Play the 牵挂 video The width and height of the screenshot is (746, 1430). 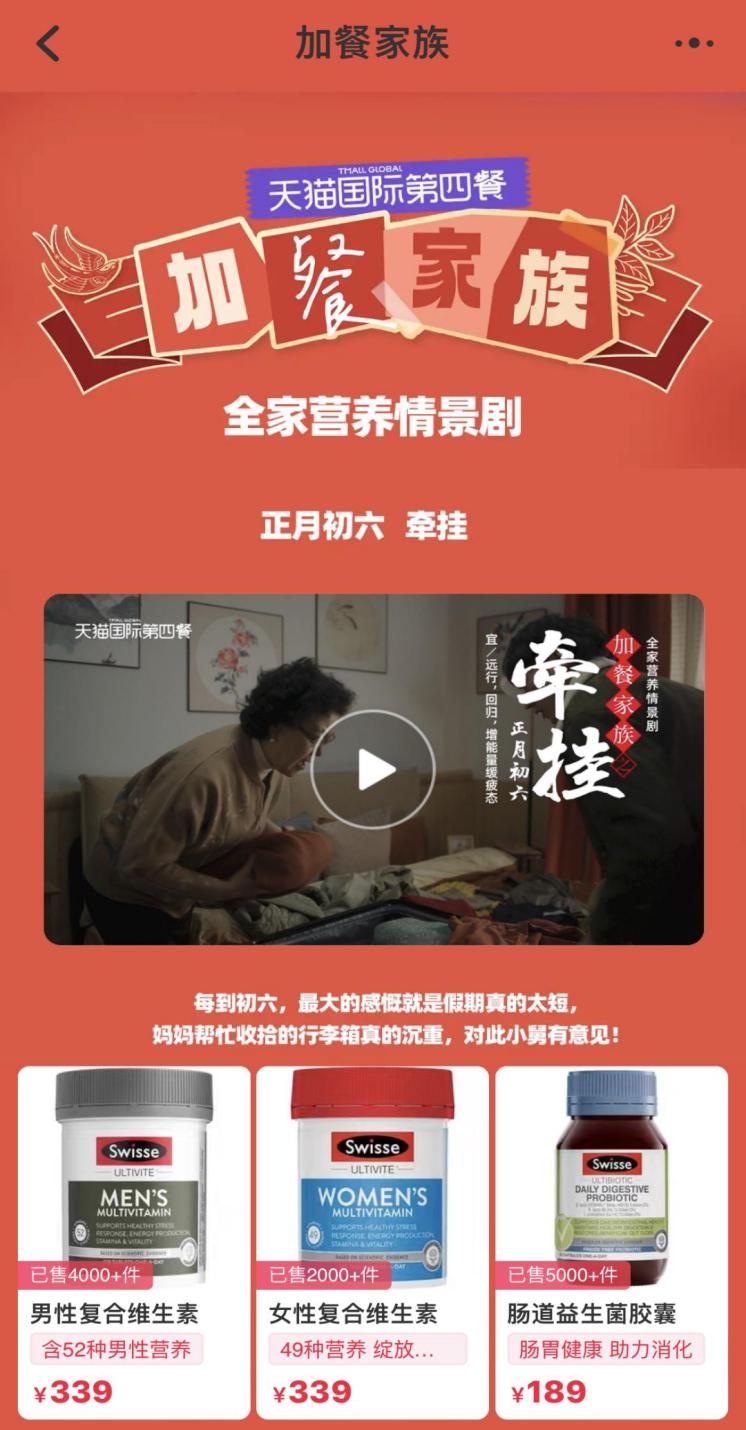pyautogui.click(x=372, y=769)
